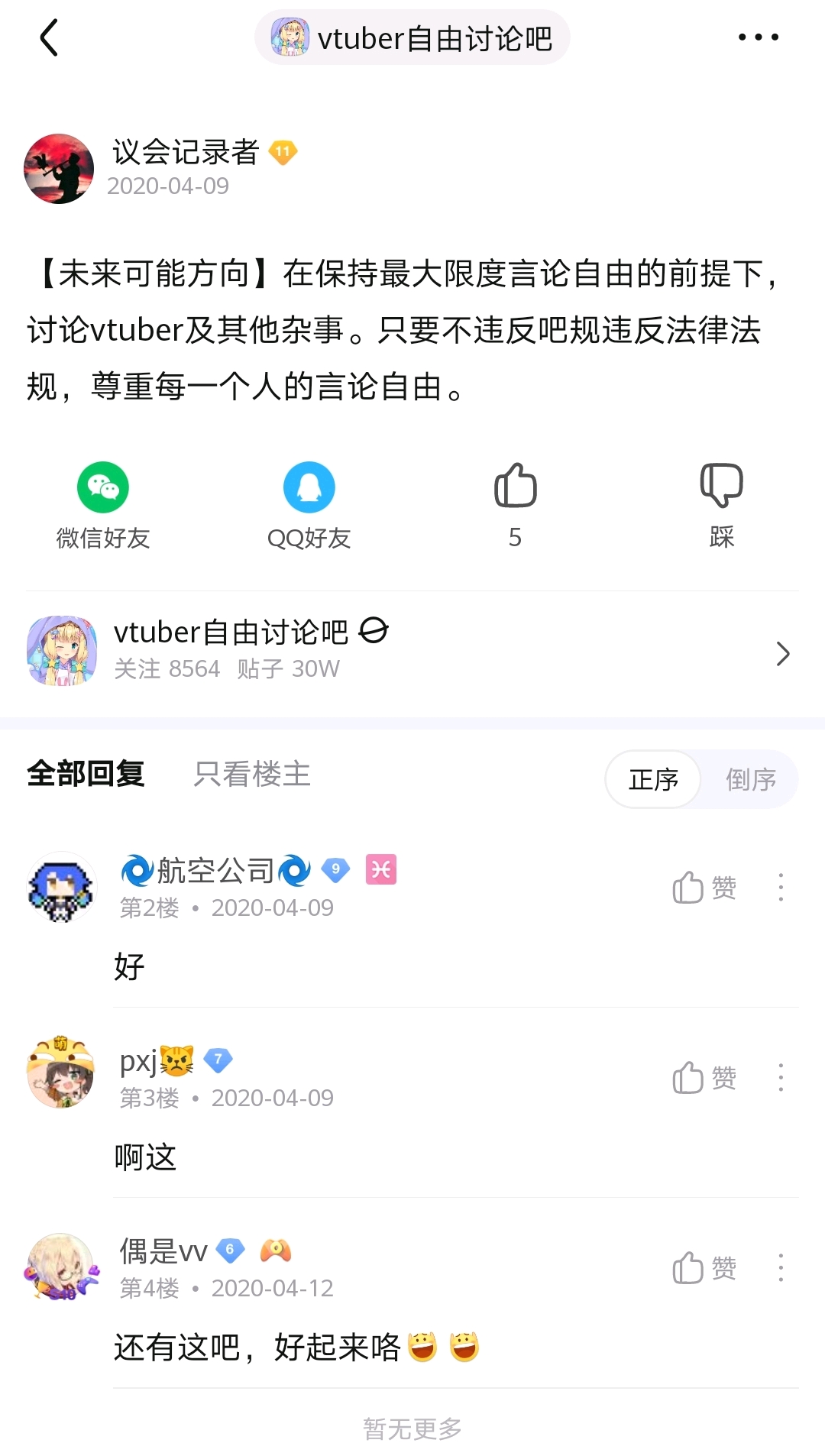Viewport: 825px width, 1456px height.
Task: Like pxj's reply 啊这
Action: 704,1078
